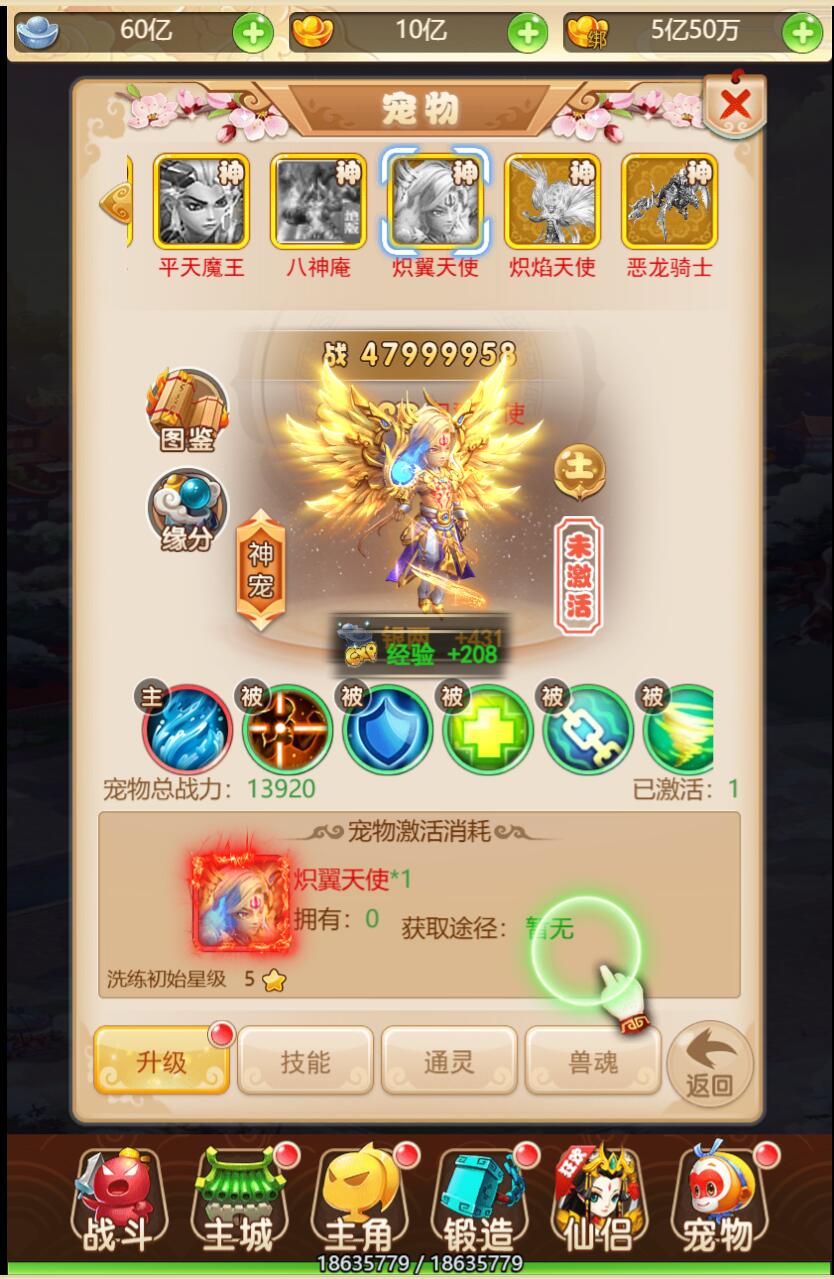The height and width of the screenshot is (1279, 834).
Task: View the passive shield skill
Action: tap(387, 730)
